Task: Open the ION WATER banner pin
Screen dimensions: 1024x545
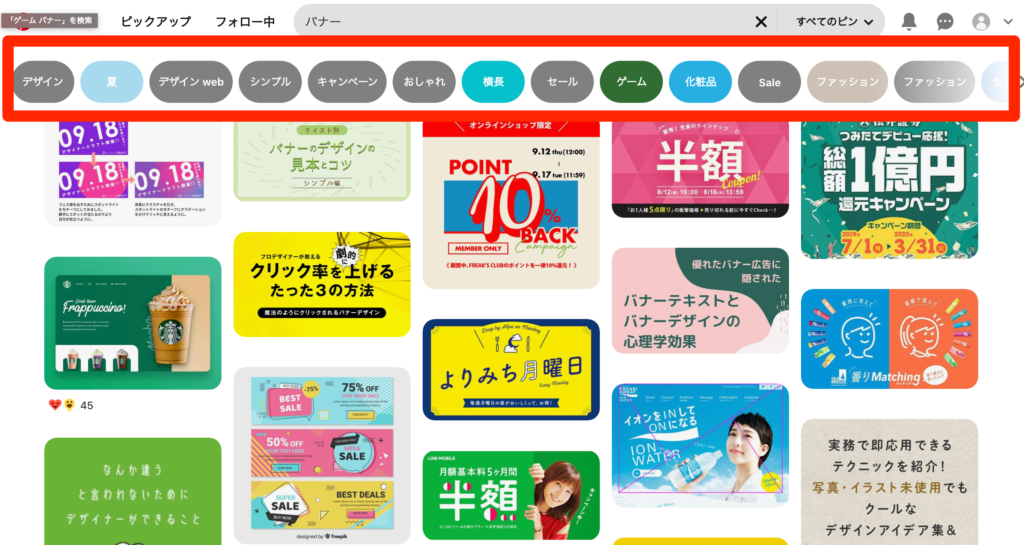Action: pyautogui.click(x=700, y=443)
